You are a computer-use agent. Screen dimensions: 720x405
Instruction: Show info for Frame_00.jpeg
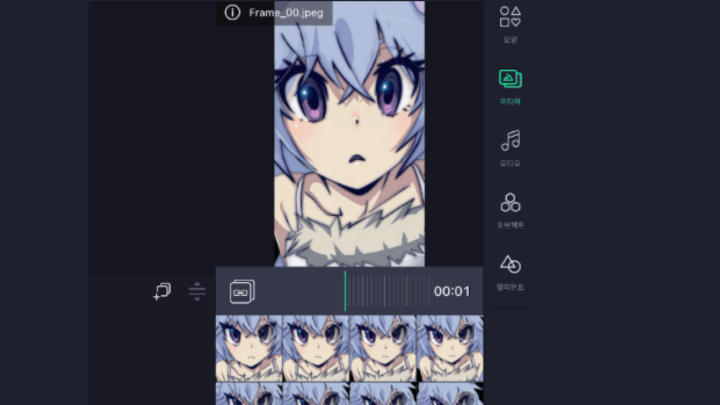[232, 12]
